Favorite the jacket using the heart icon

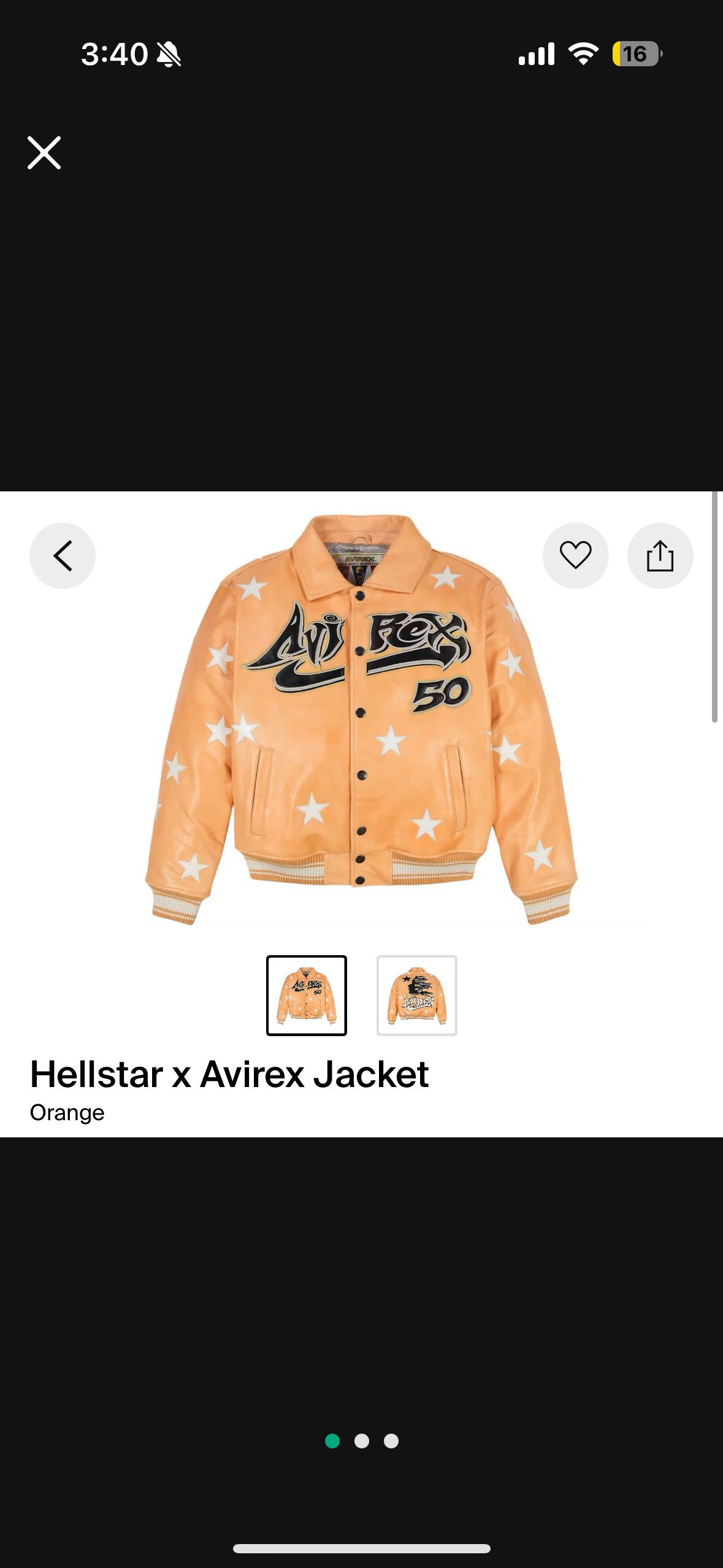575,555
